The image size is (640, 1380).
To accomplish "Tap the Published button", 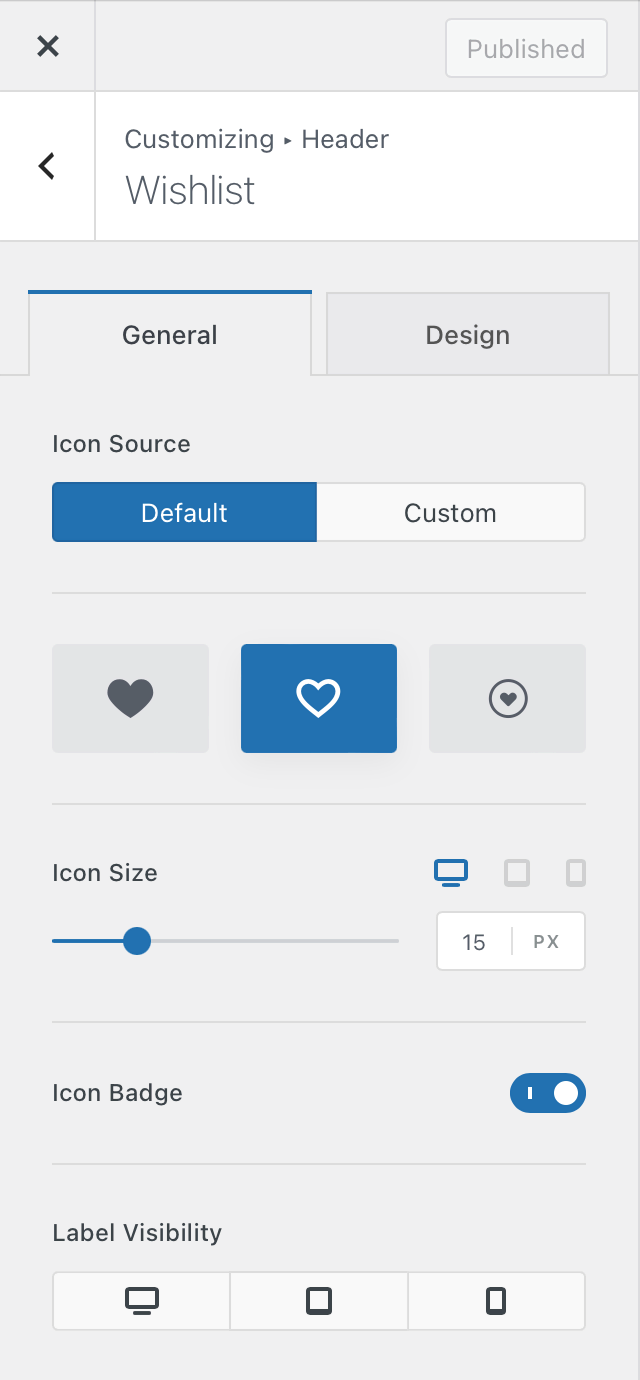I will point(526,48).
